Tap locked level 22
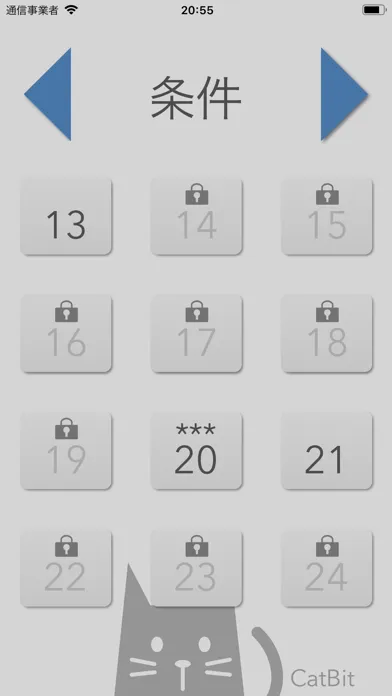Screen dimensions: 392x696 [66, 568]
